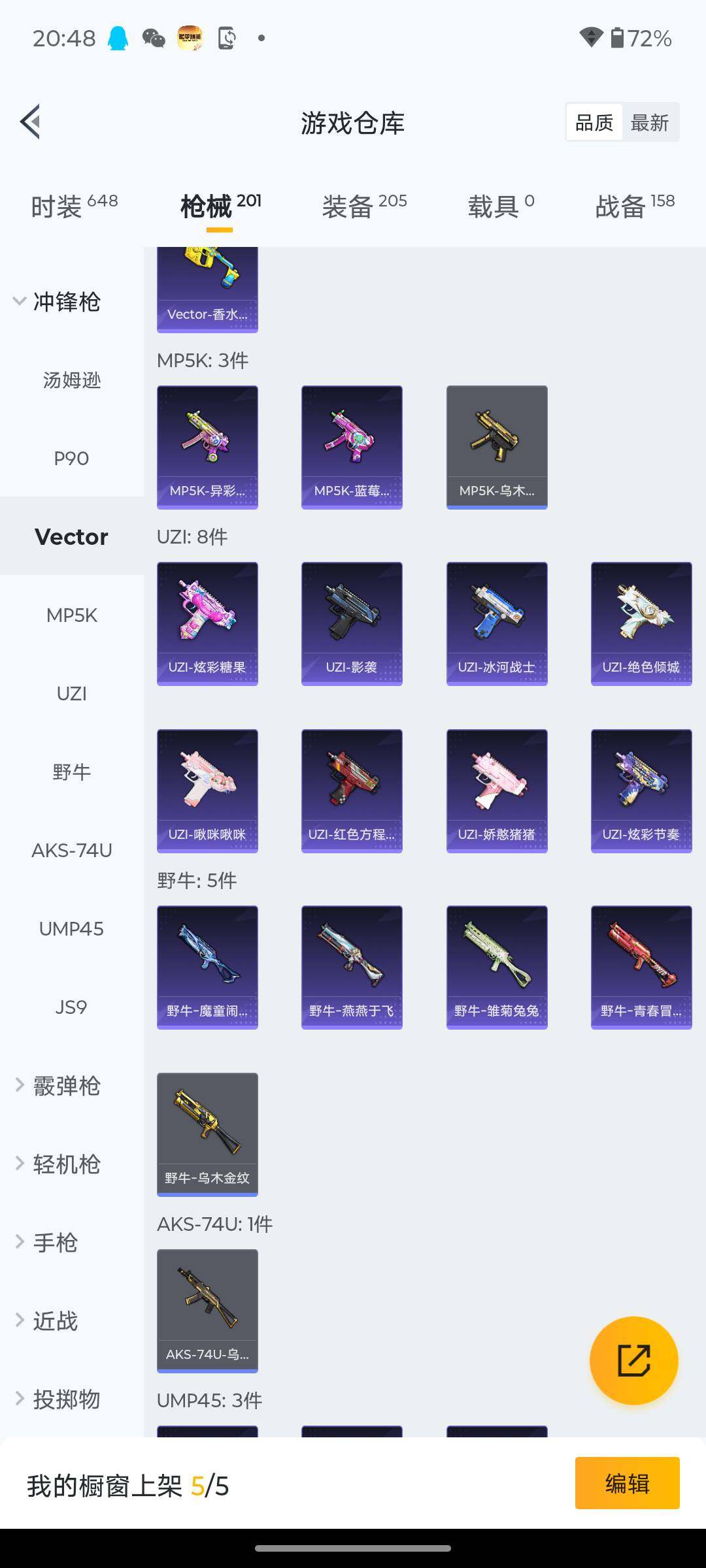Open the 野牛-乌木金纹 skin
This screenshot has height=1568, width=706.
[207, 1134]
